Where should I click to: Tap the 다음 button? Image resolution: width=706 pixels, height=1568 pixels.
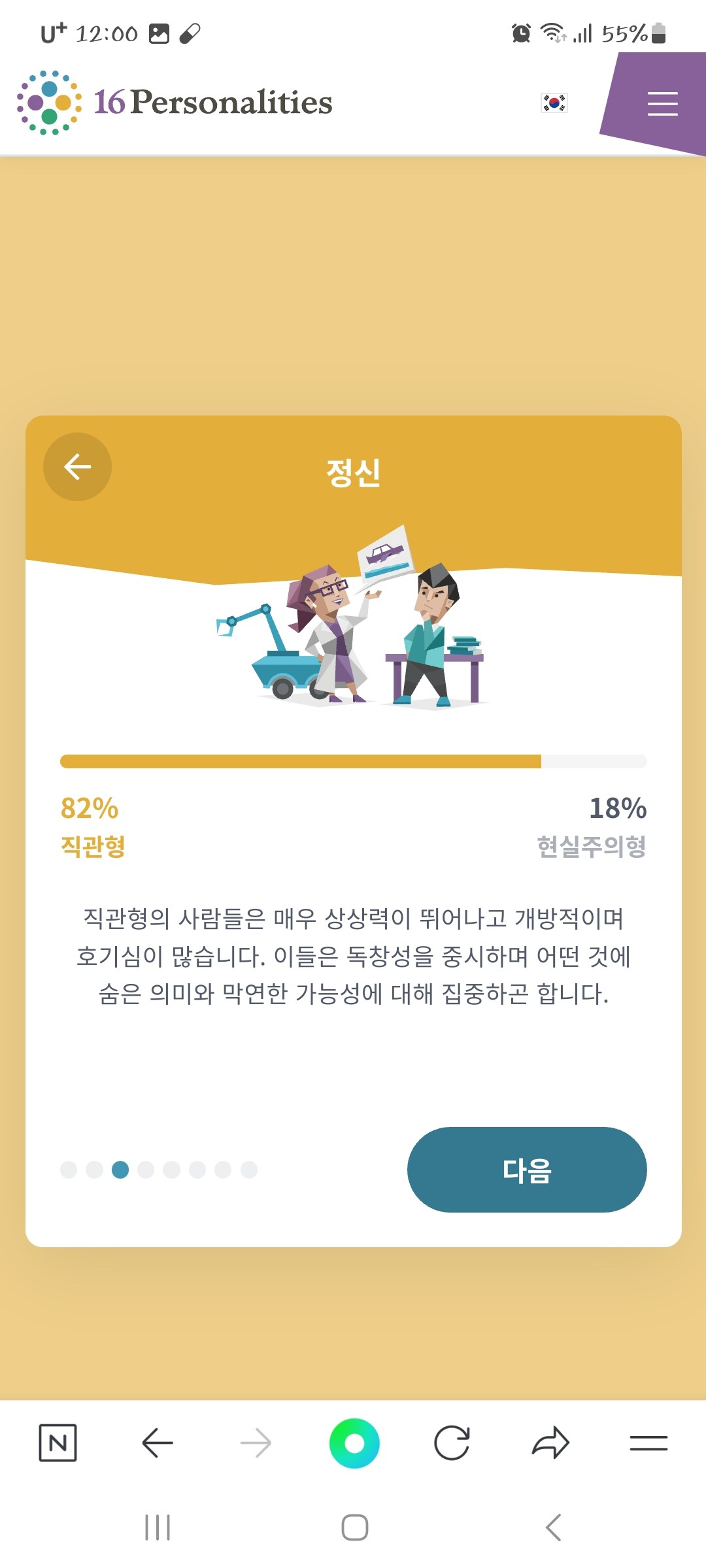(x=527, y=1169)
